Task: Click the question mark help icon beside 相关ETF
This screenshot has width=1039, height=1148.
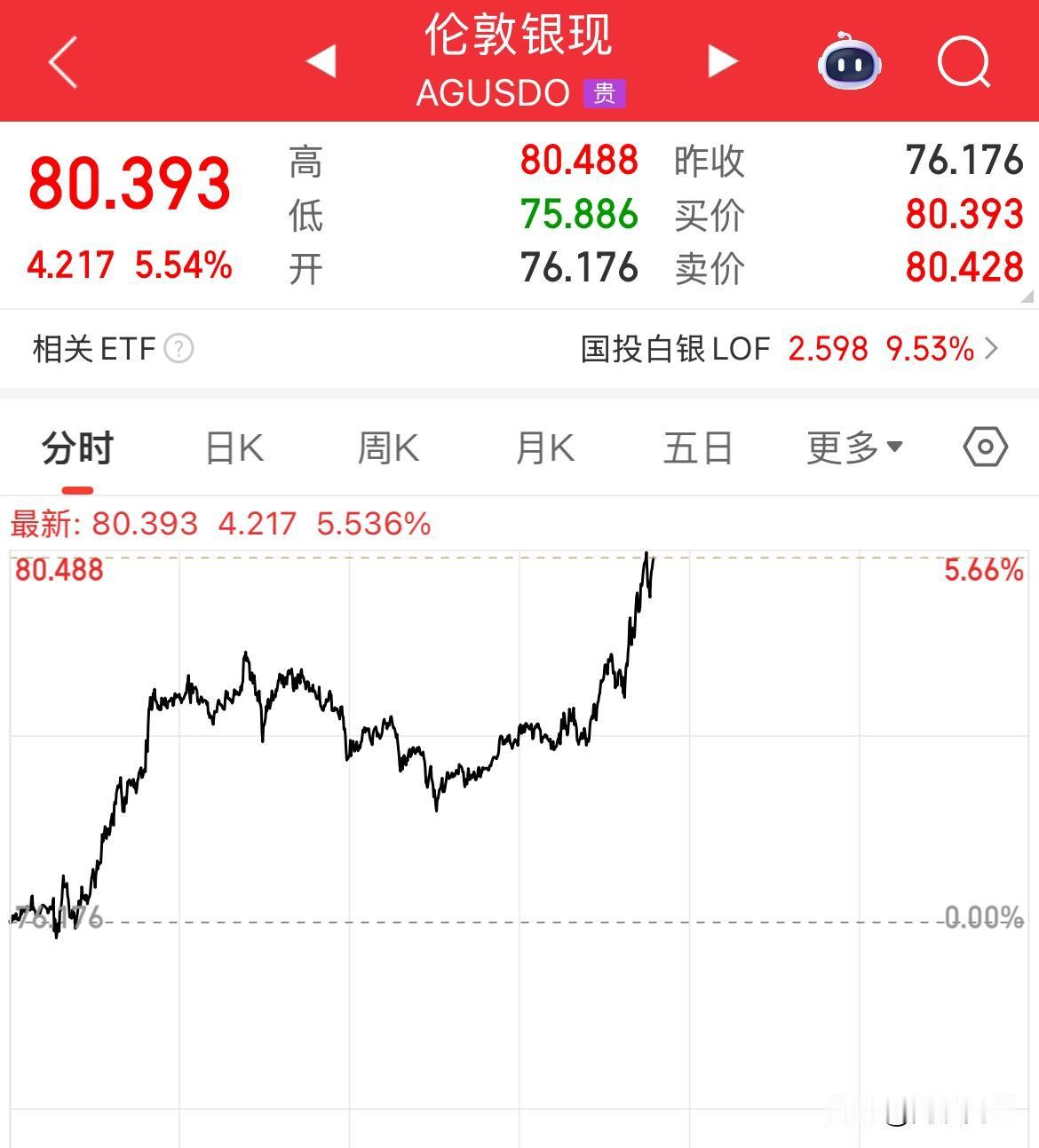Action: pyautogui.click(x=178, y=349)
